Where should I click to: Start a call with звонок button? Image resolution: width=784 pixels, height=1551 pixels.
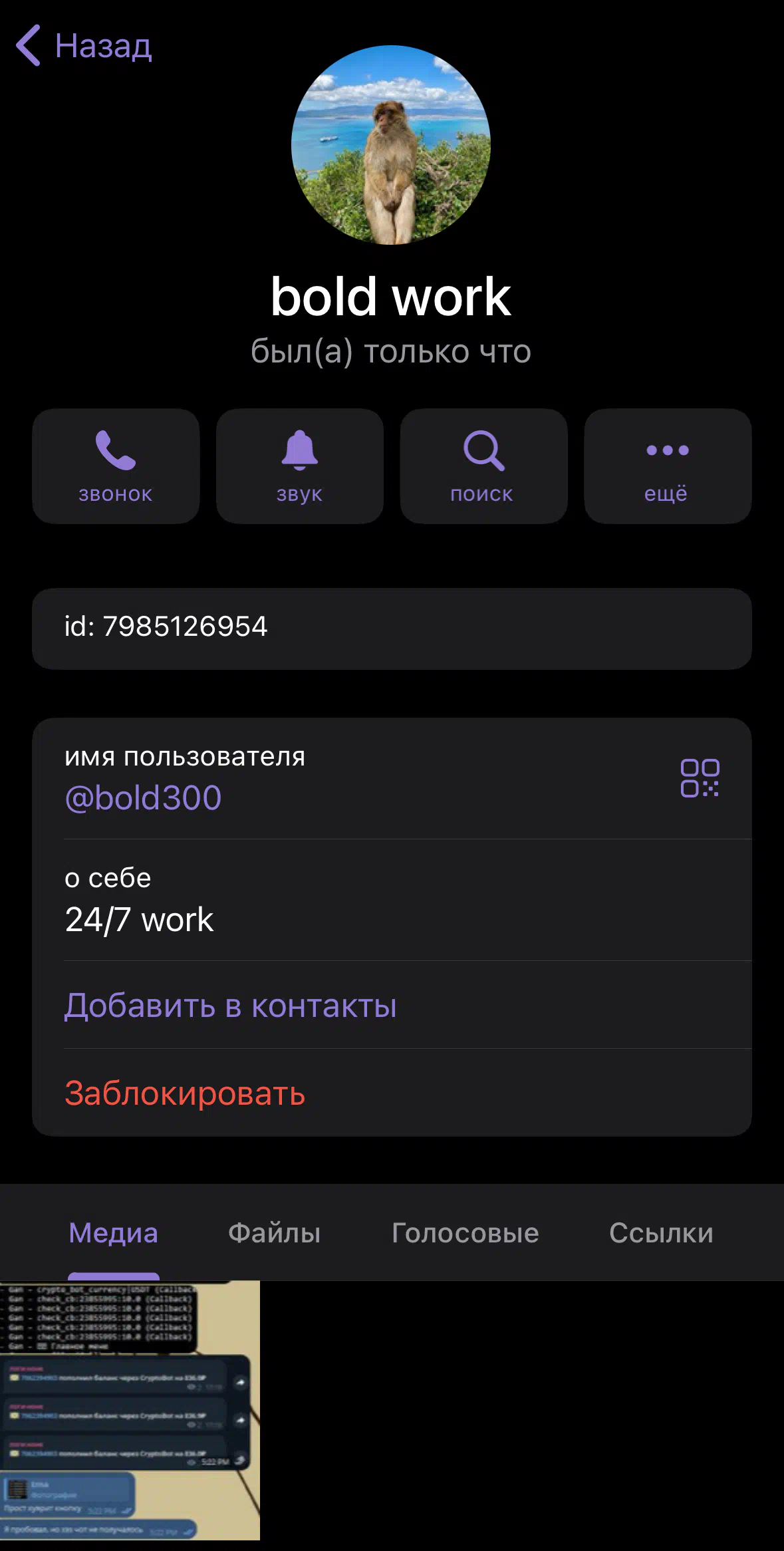click(116, 466)
